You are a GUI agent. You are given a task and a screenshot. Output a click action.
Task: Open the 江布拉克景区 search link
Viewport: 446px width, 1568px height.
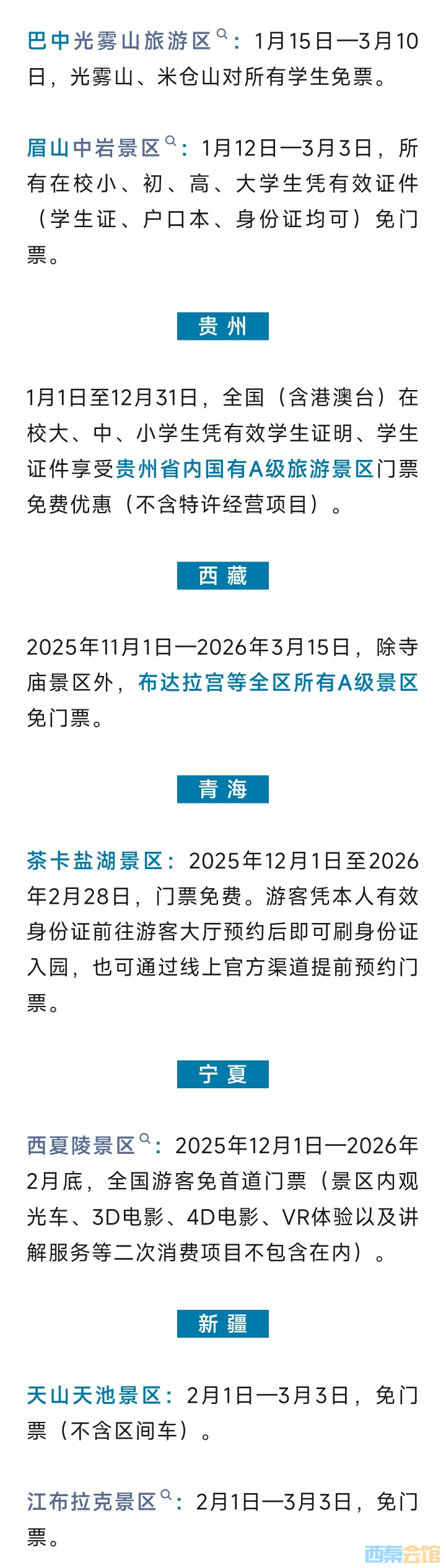tap(92, 1501)
